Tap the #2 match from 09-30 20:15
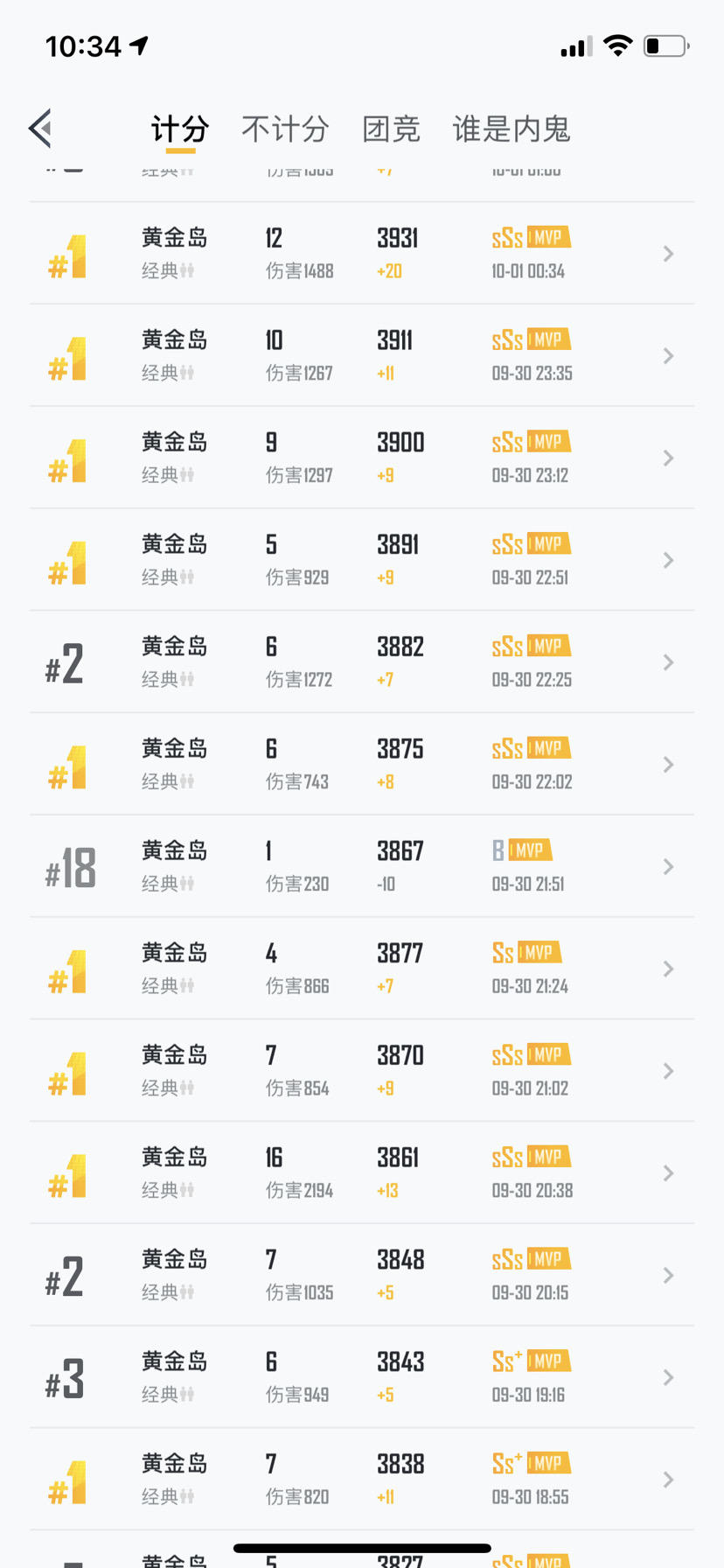Viewport: 724px width, 1568px height. click(362, 1275)
